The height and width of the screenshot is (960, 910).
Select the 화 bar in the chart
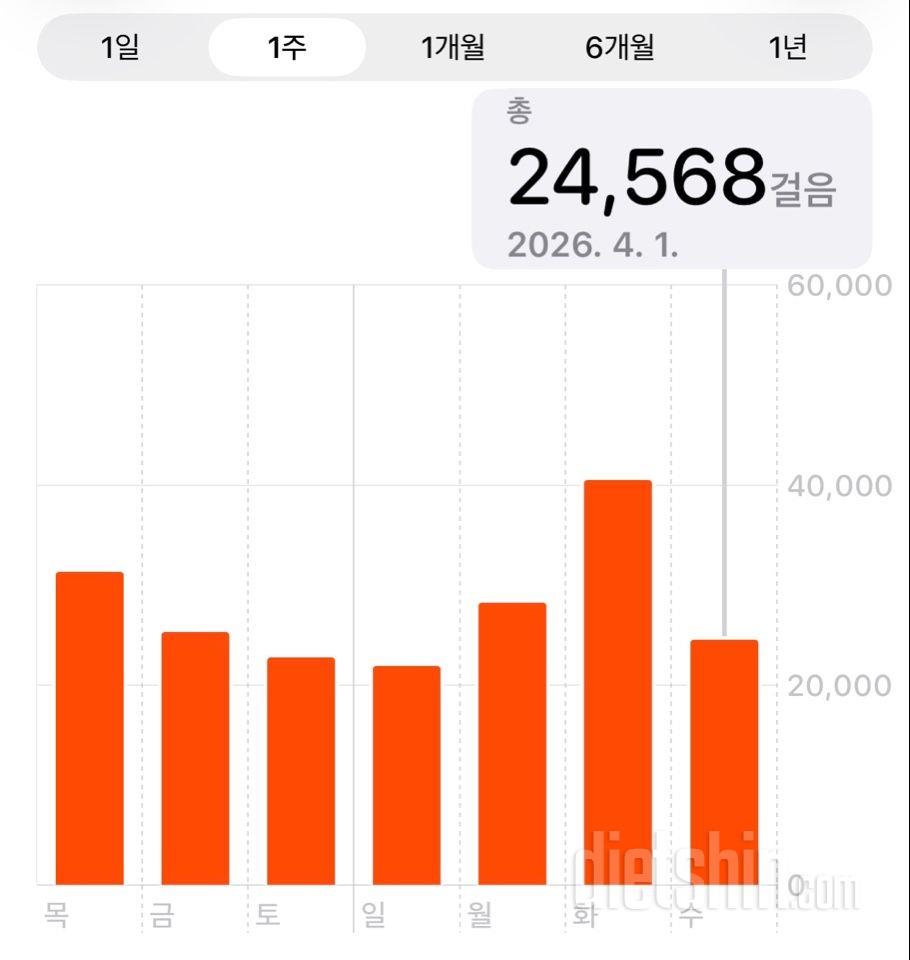tap(618, 682)
